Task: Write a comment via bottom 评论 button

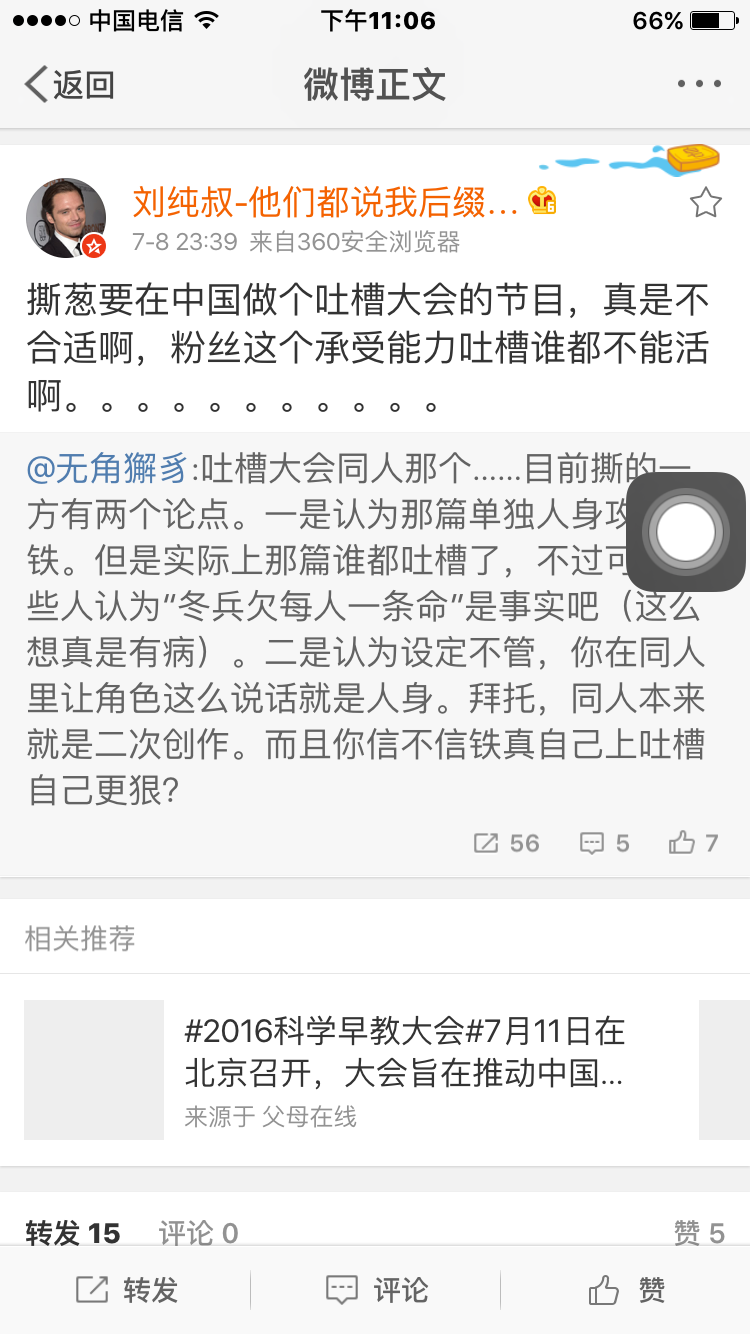Action: tap(376, 1290)
